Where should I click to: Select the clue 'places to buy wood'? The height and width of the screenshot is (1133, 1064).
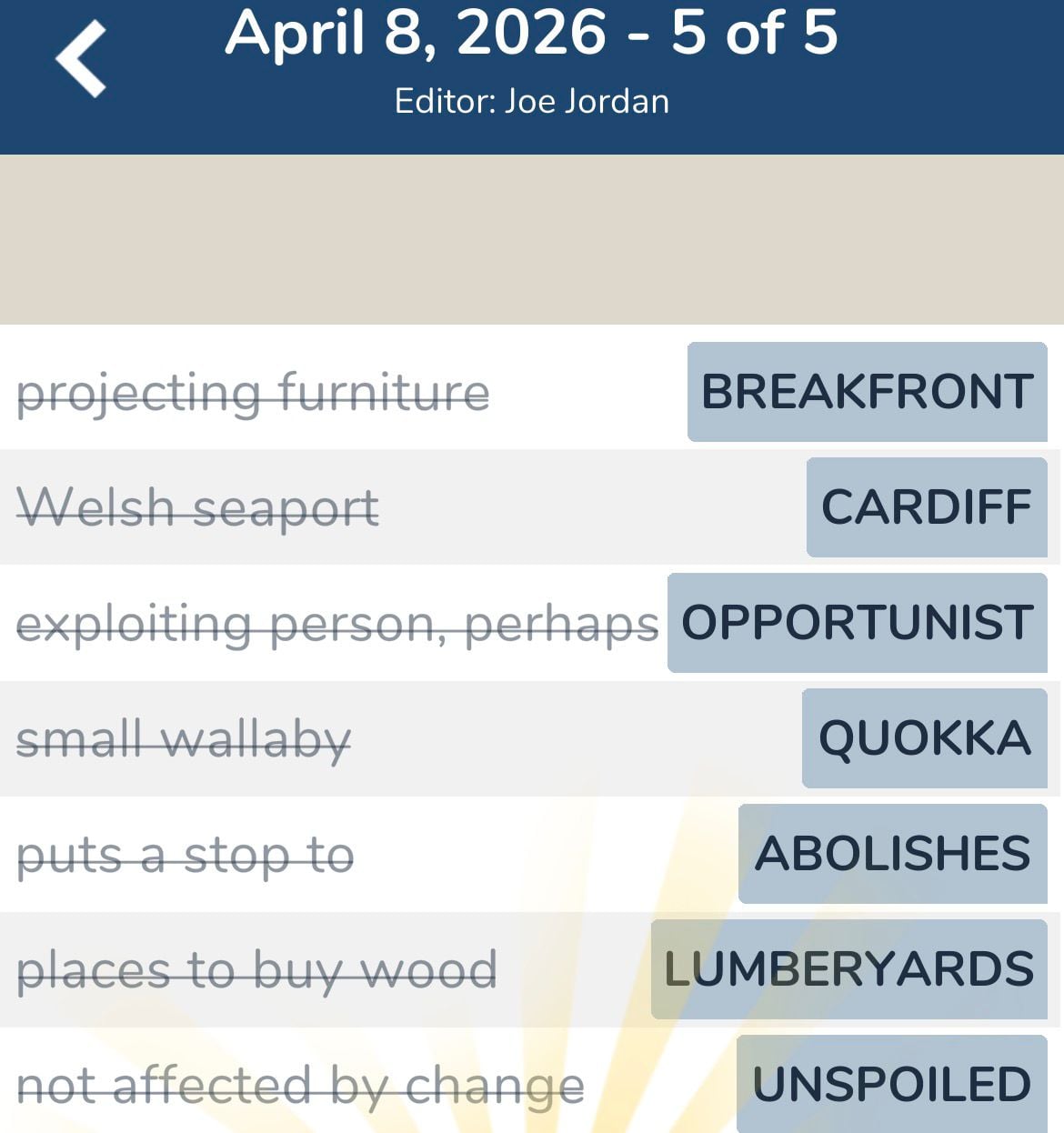[257, 969]
